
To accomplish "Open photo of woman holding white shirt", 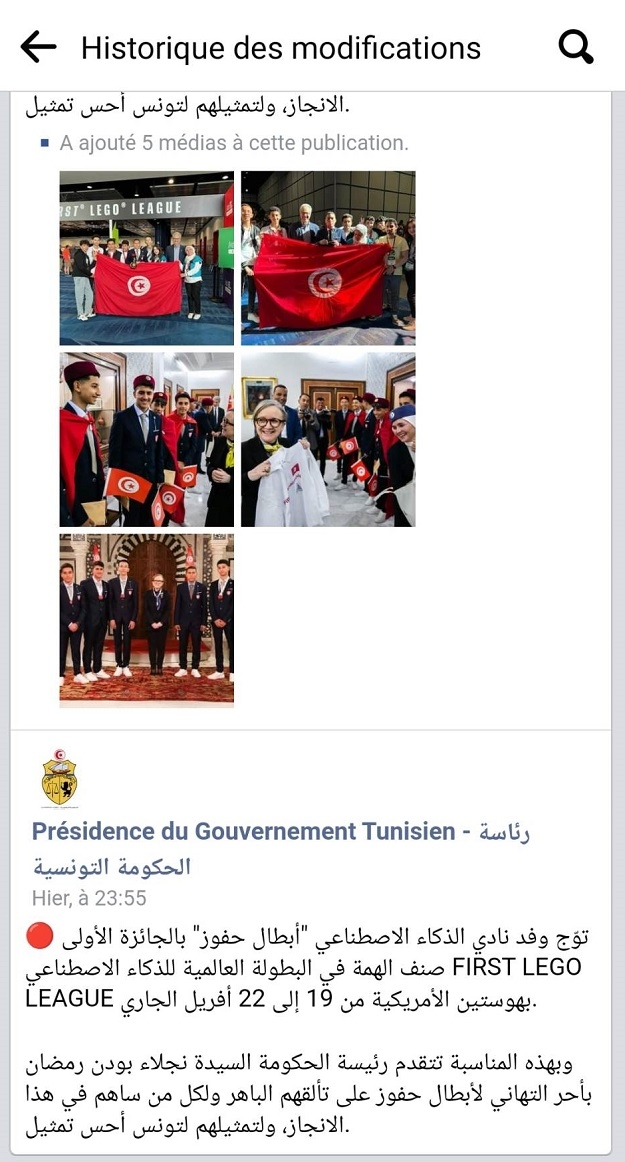I will click(x=328, y=439).
